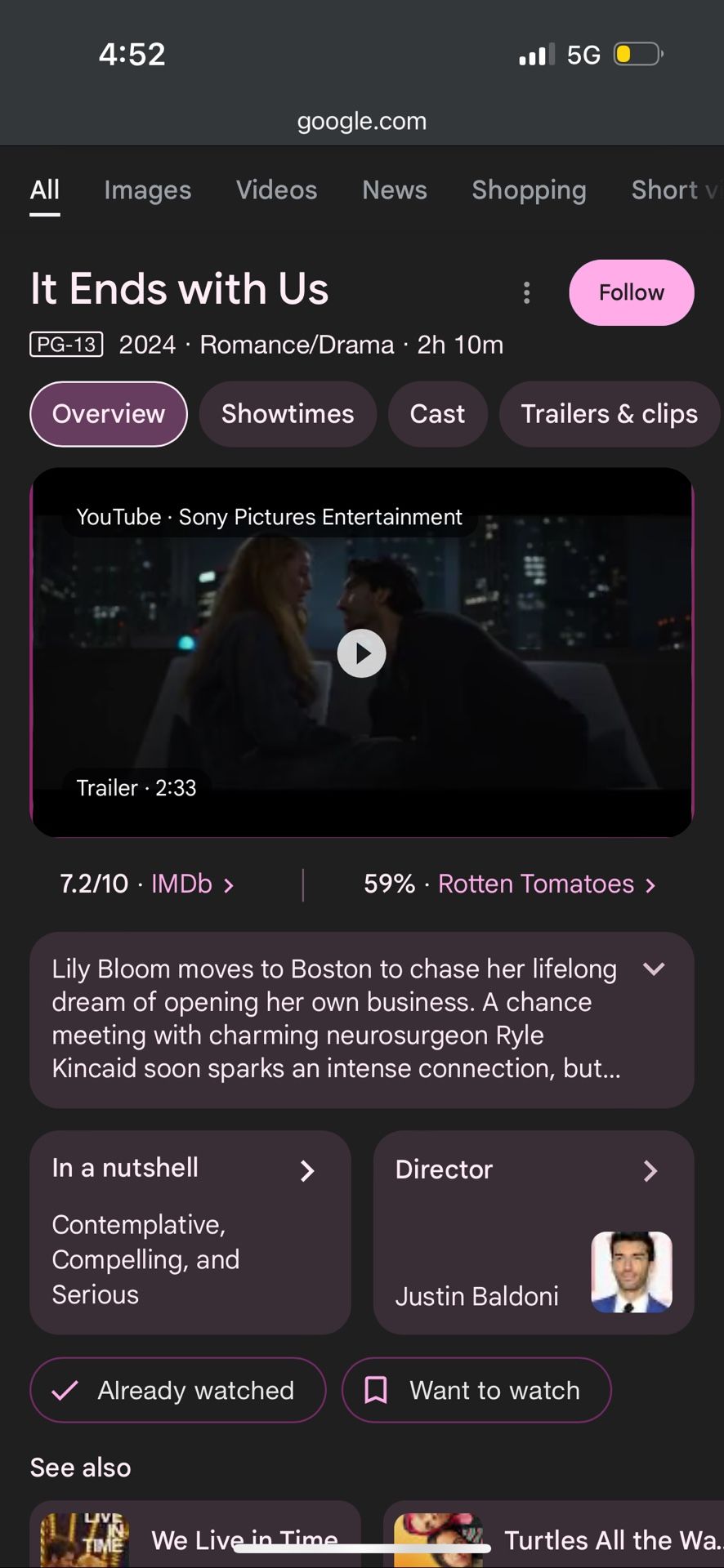Select the Shopping tab

pos(529,190)
